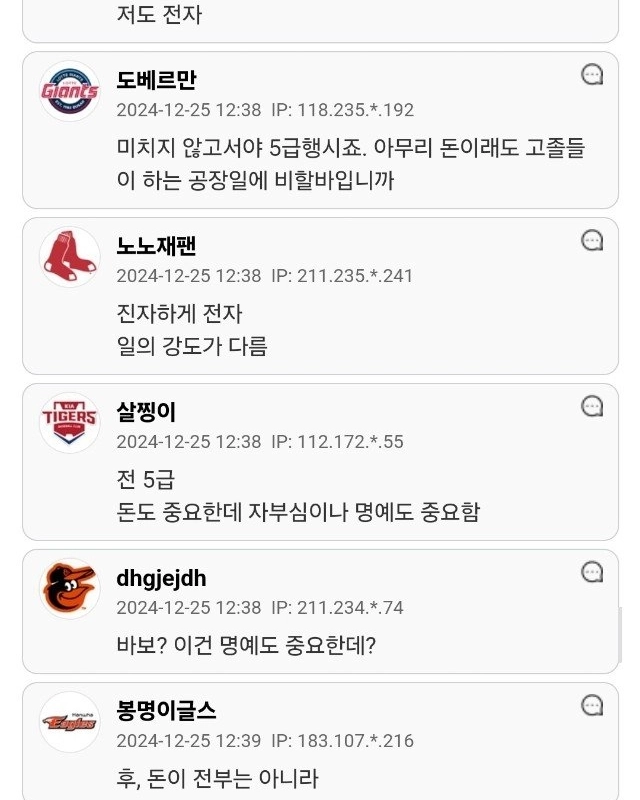
Task: Tap reply icon on 살찡이's comment
Action: click(x=592, y=406)
